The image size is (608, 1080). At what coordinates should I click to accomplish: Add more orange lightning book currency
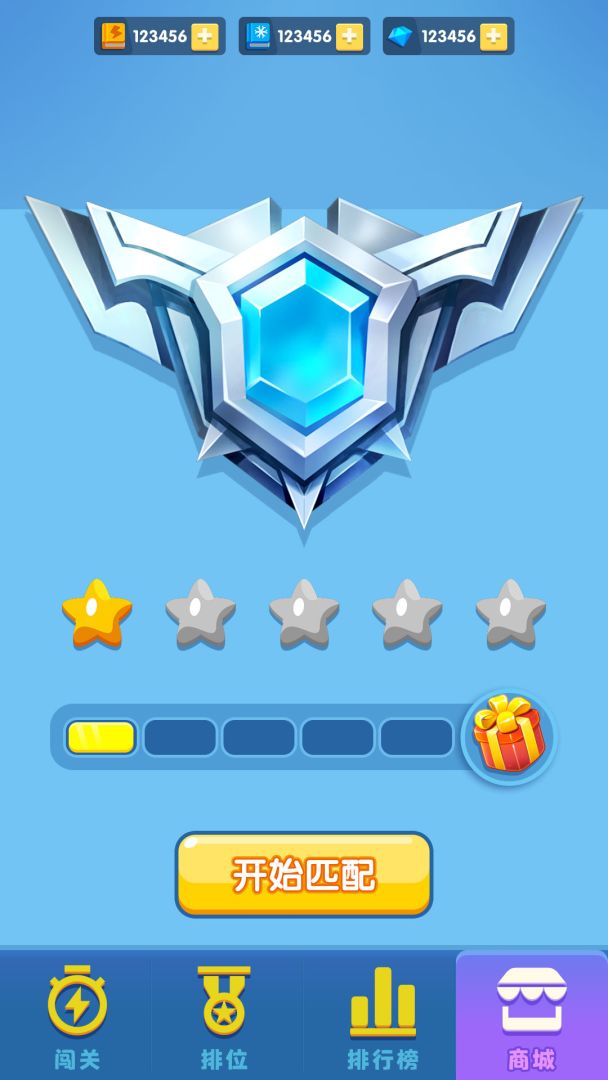[x=204, y=36]
